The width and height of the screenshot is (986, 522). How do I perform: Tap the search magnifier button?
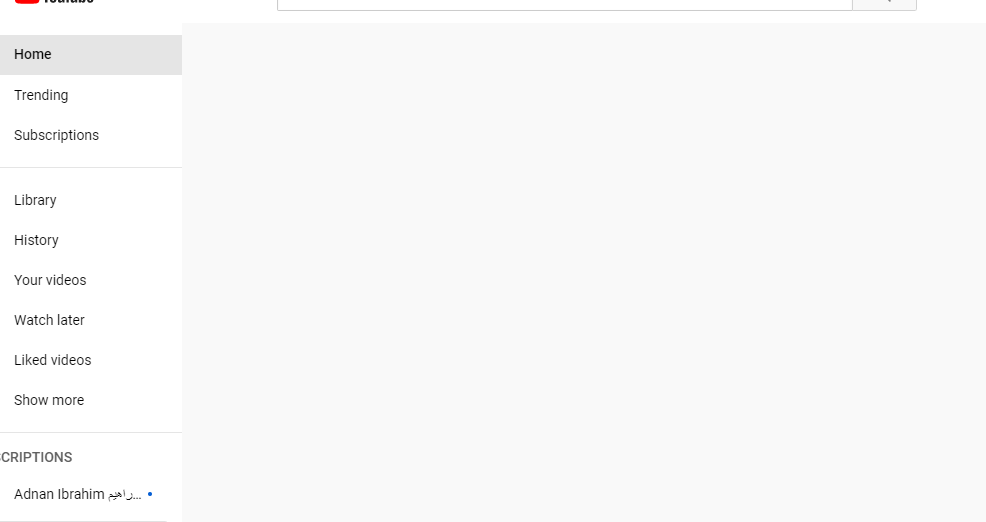884,4
